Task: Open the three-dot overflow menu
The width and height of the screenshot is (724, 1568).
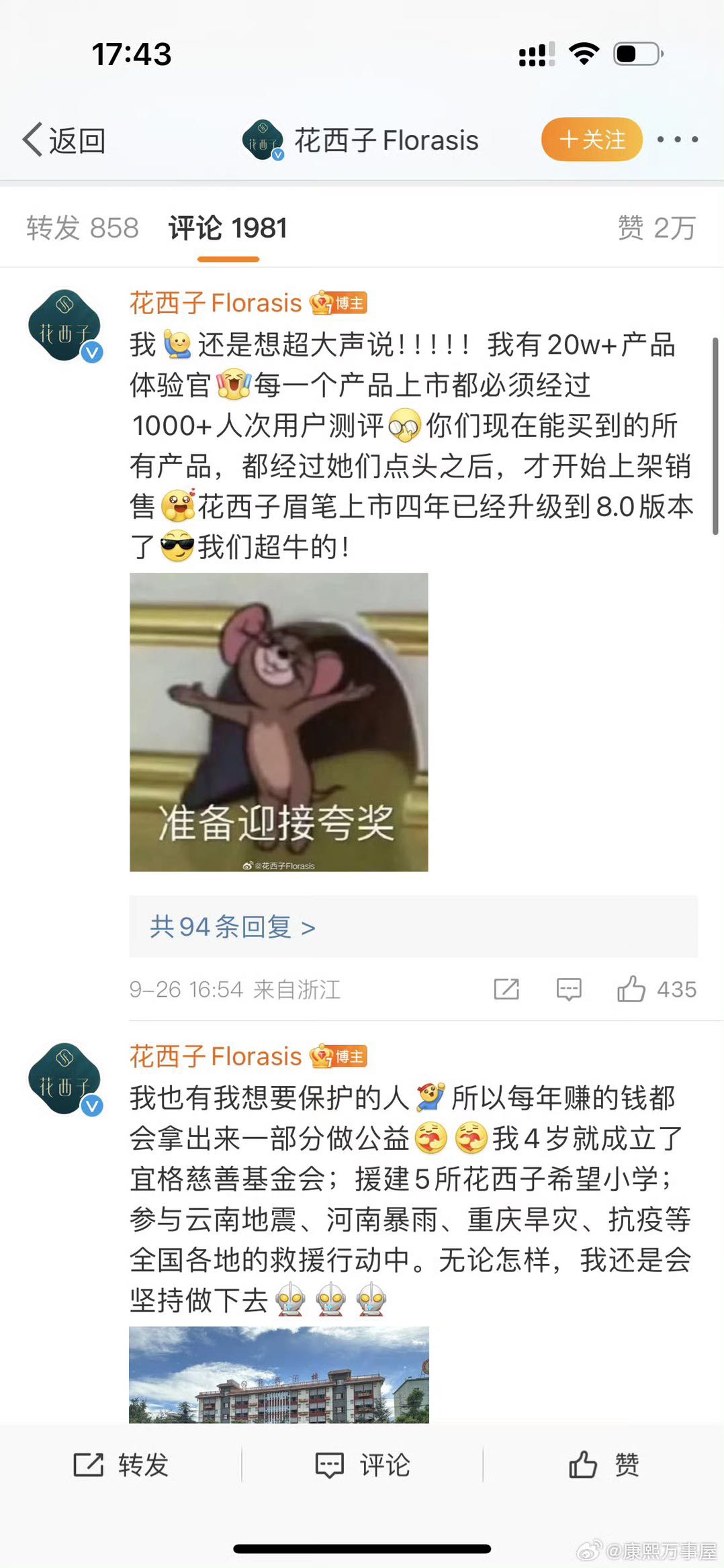Action: tap(677, 140)
